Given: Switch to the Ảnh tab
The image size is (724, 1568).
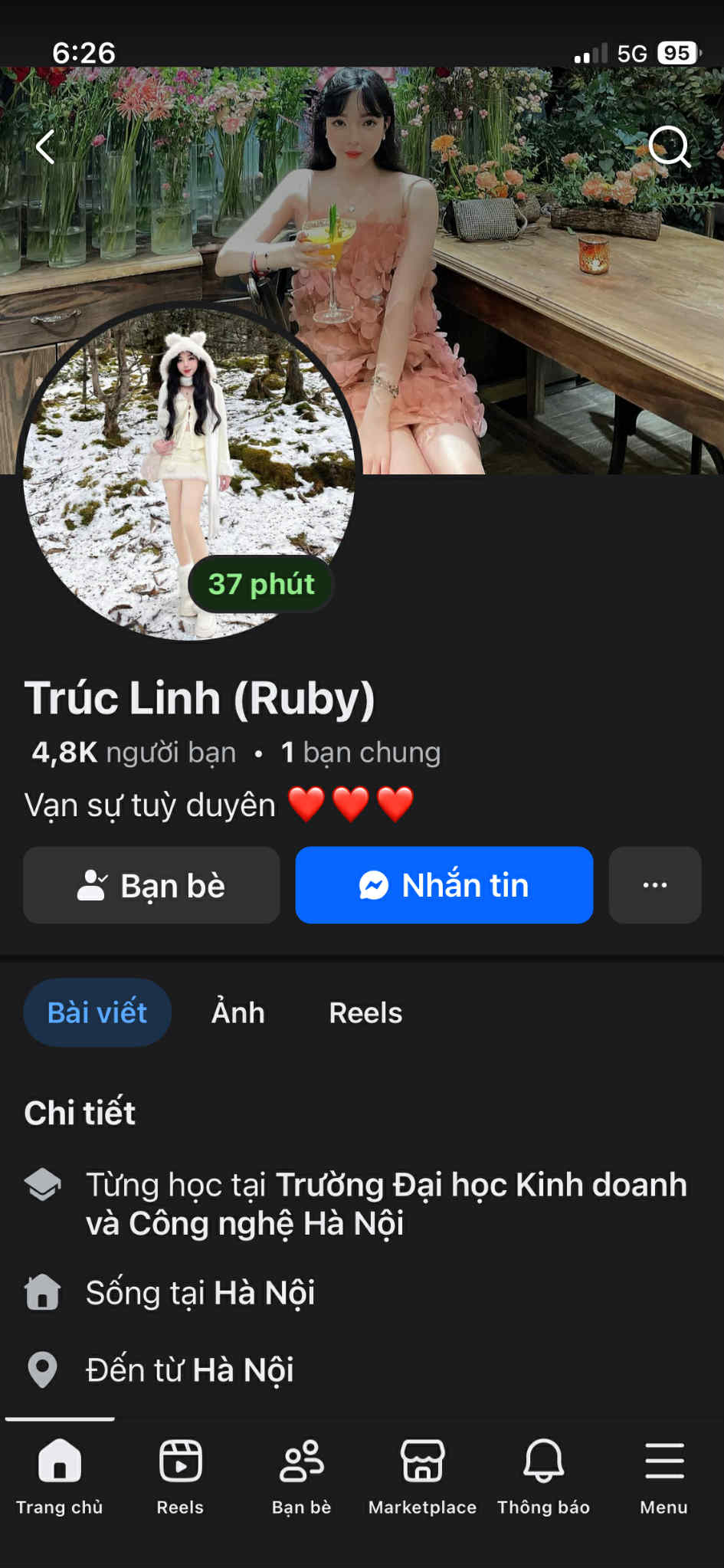Looking at the screenshot, I should point(238,1012).
